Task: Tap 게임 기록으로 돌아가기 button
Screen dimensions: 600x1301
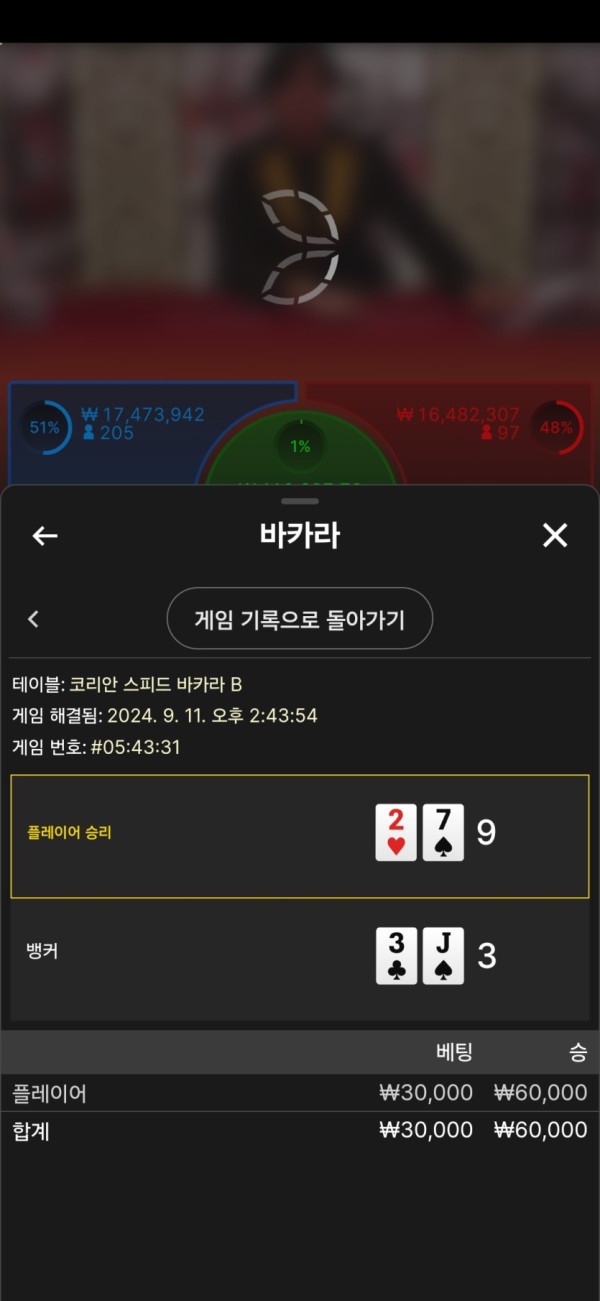Action: pos(299,619)
